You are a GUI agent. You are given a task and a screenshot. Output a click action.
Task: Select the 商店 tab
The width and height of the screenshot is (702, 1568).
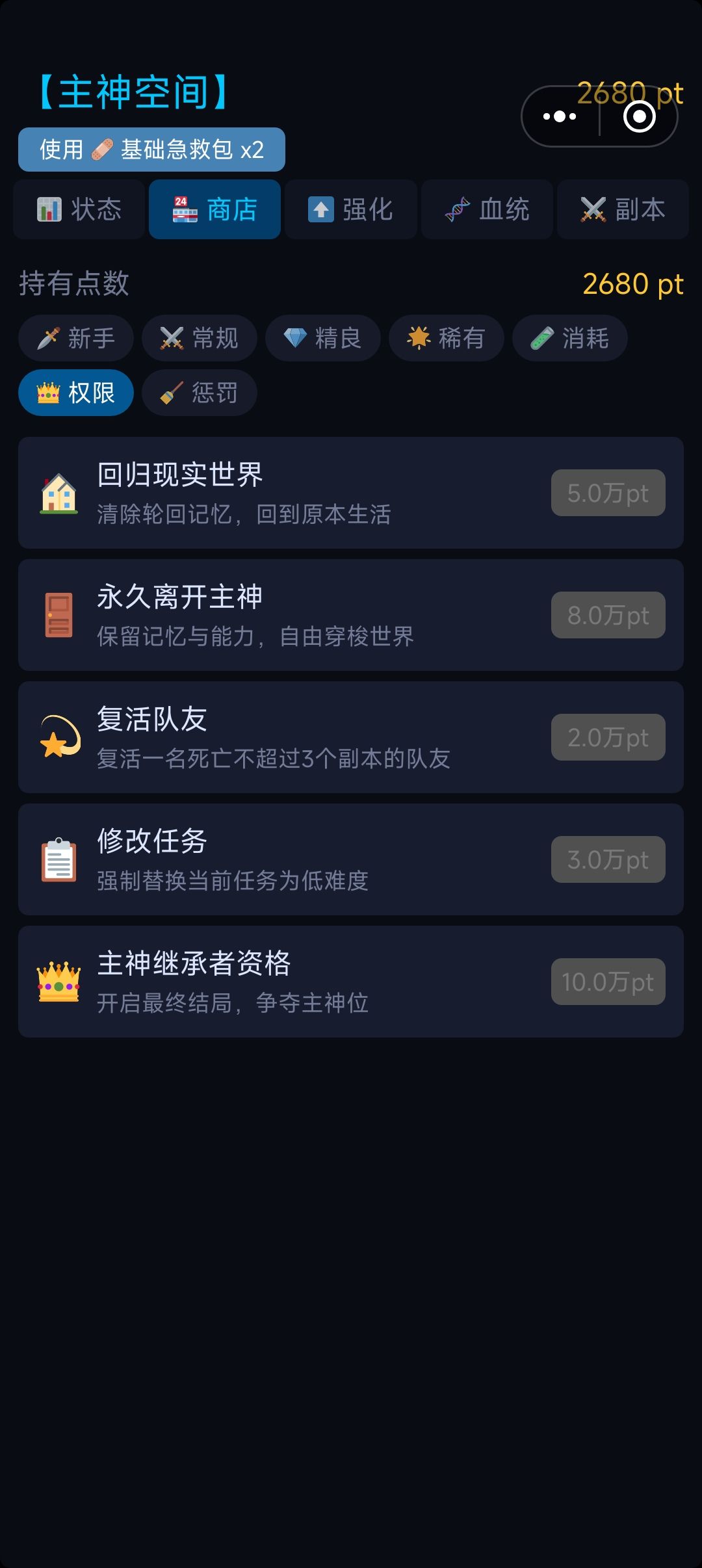click(214, 209)
